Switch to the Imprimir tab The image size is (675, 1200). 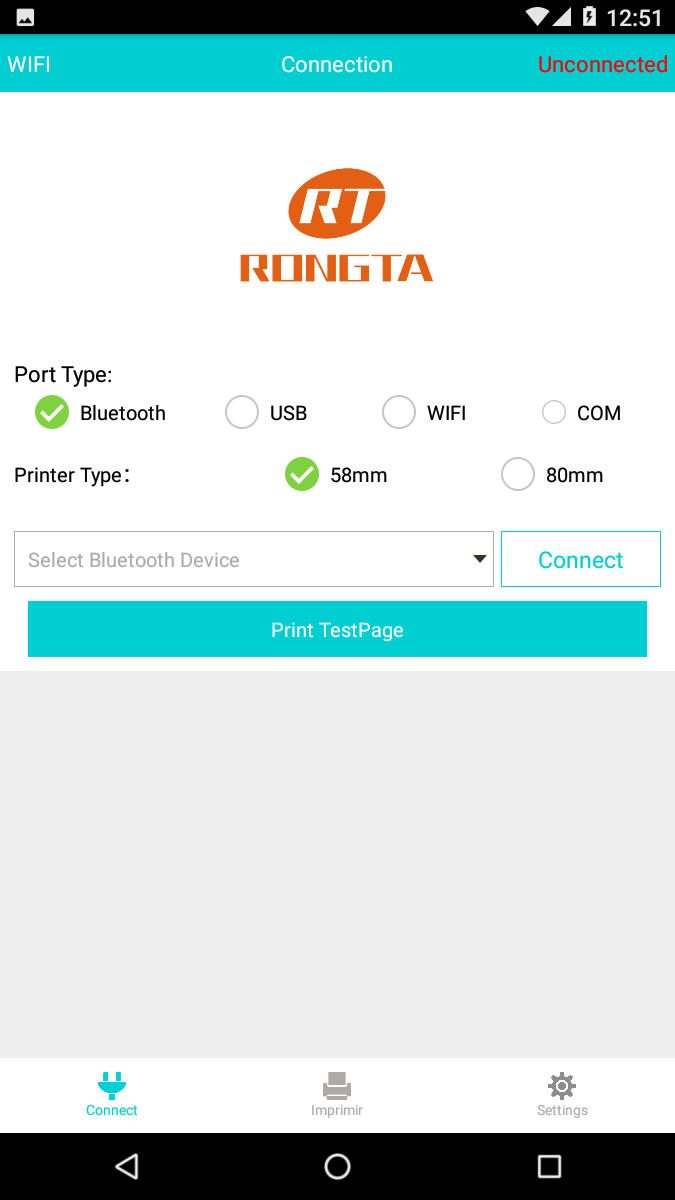[337, 1094]
